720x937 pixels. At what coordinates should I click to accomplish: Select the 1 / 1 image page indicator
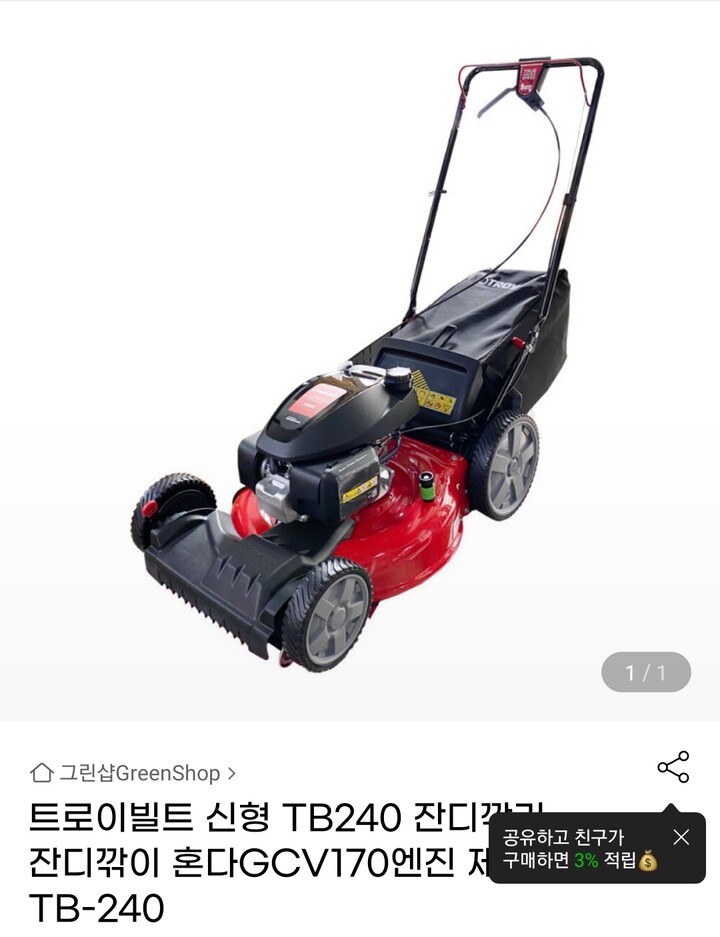click(645, 672)
